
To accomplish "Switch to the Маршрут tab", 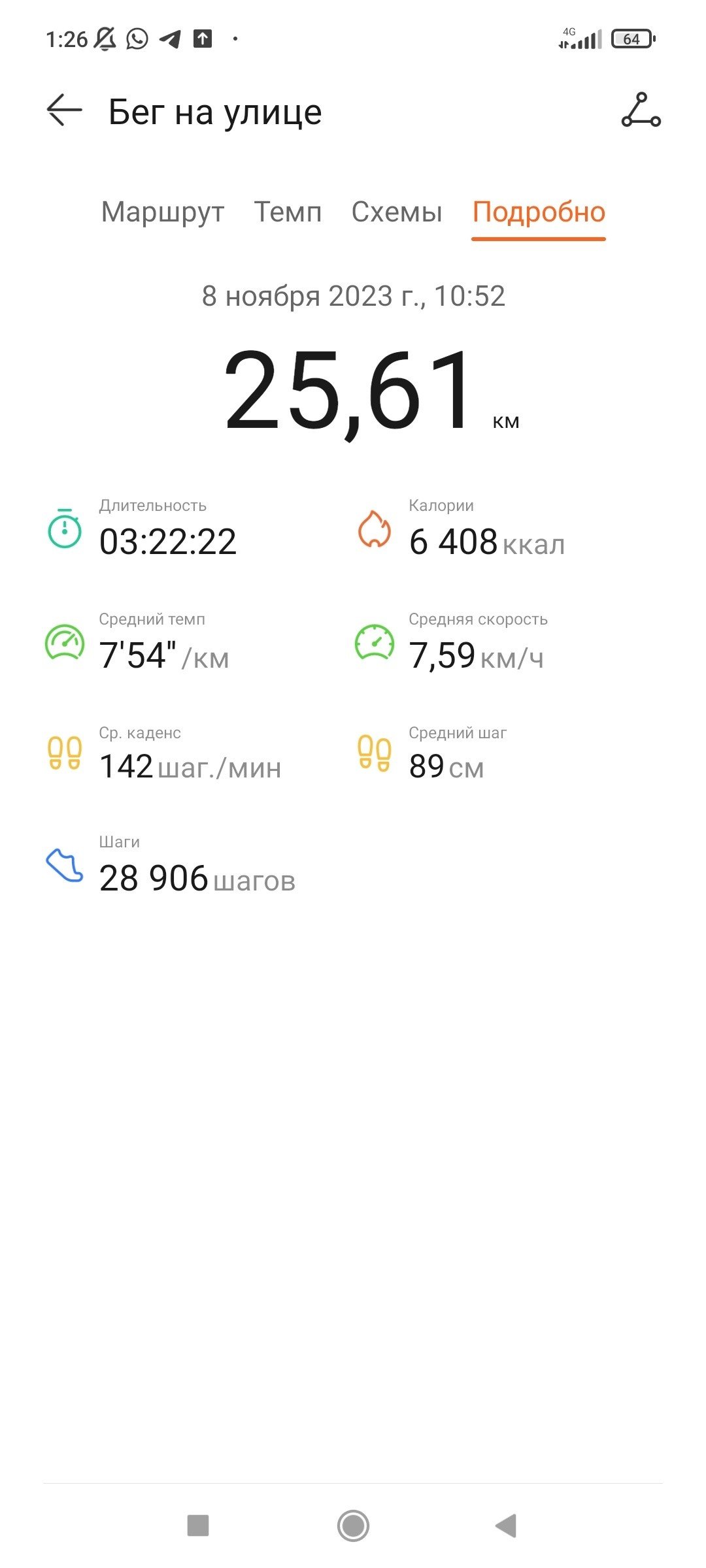I will click(x=163, y=213).
